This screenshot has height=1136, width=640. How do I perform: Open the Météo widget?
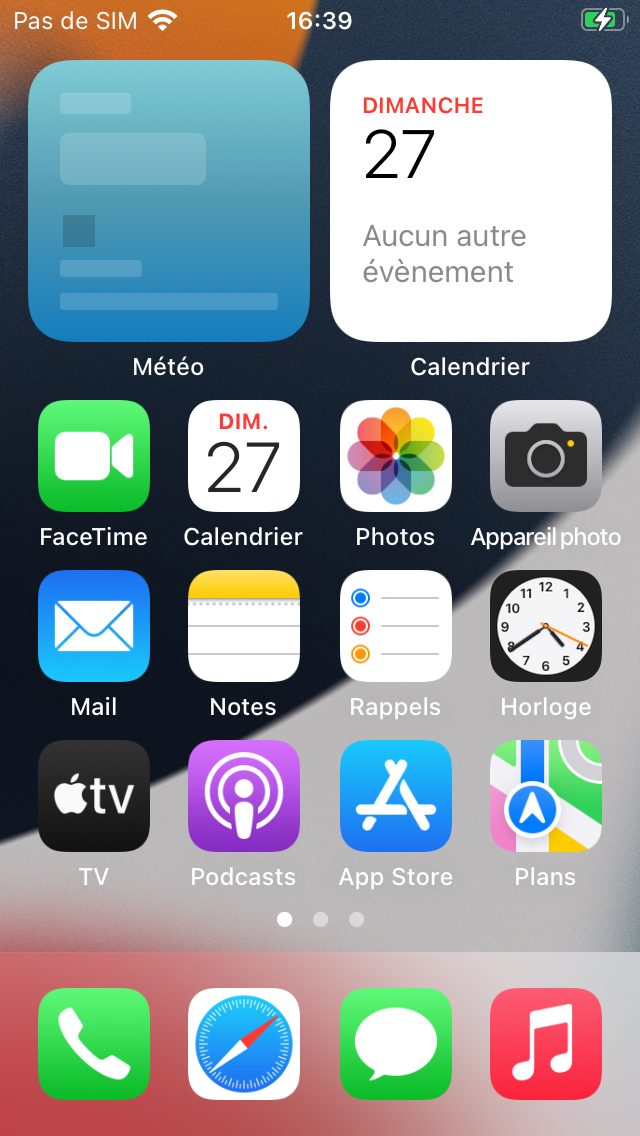169,201
